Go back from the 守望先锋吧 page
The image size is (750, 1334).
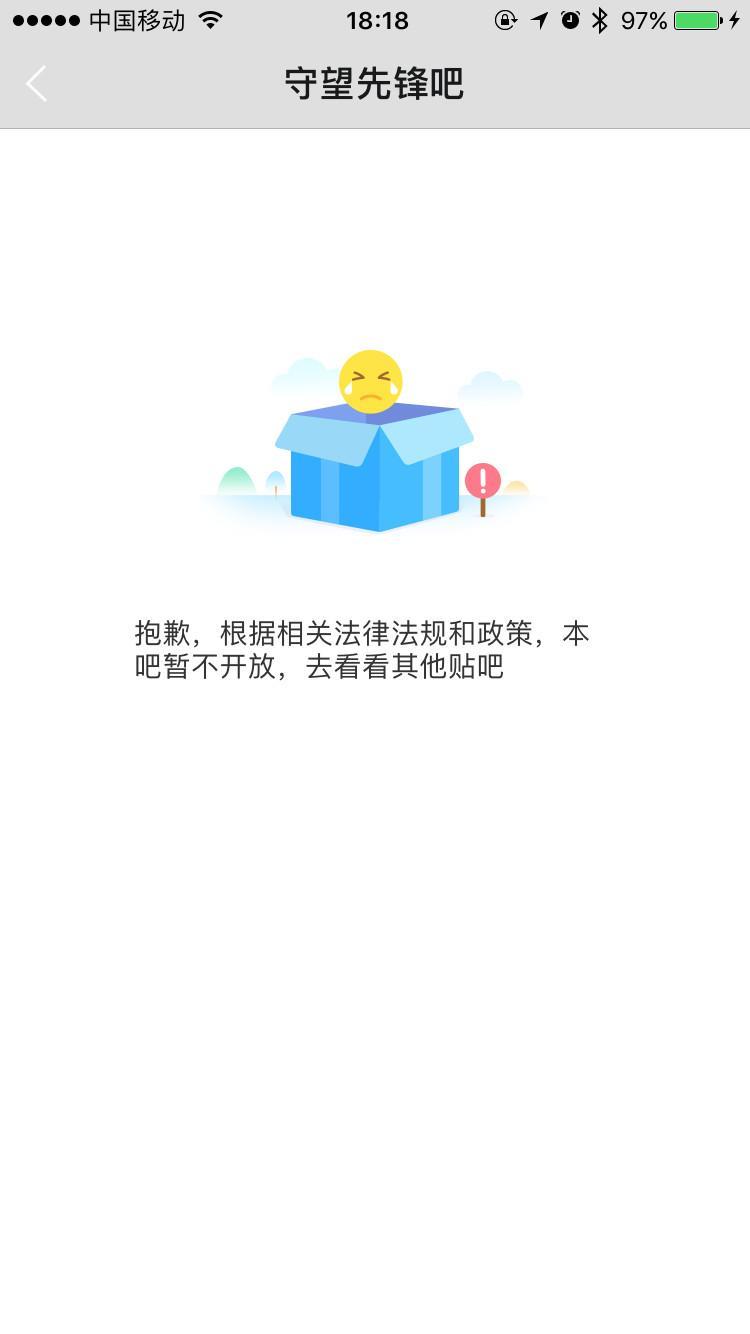click(37, 84)
